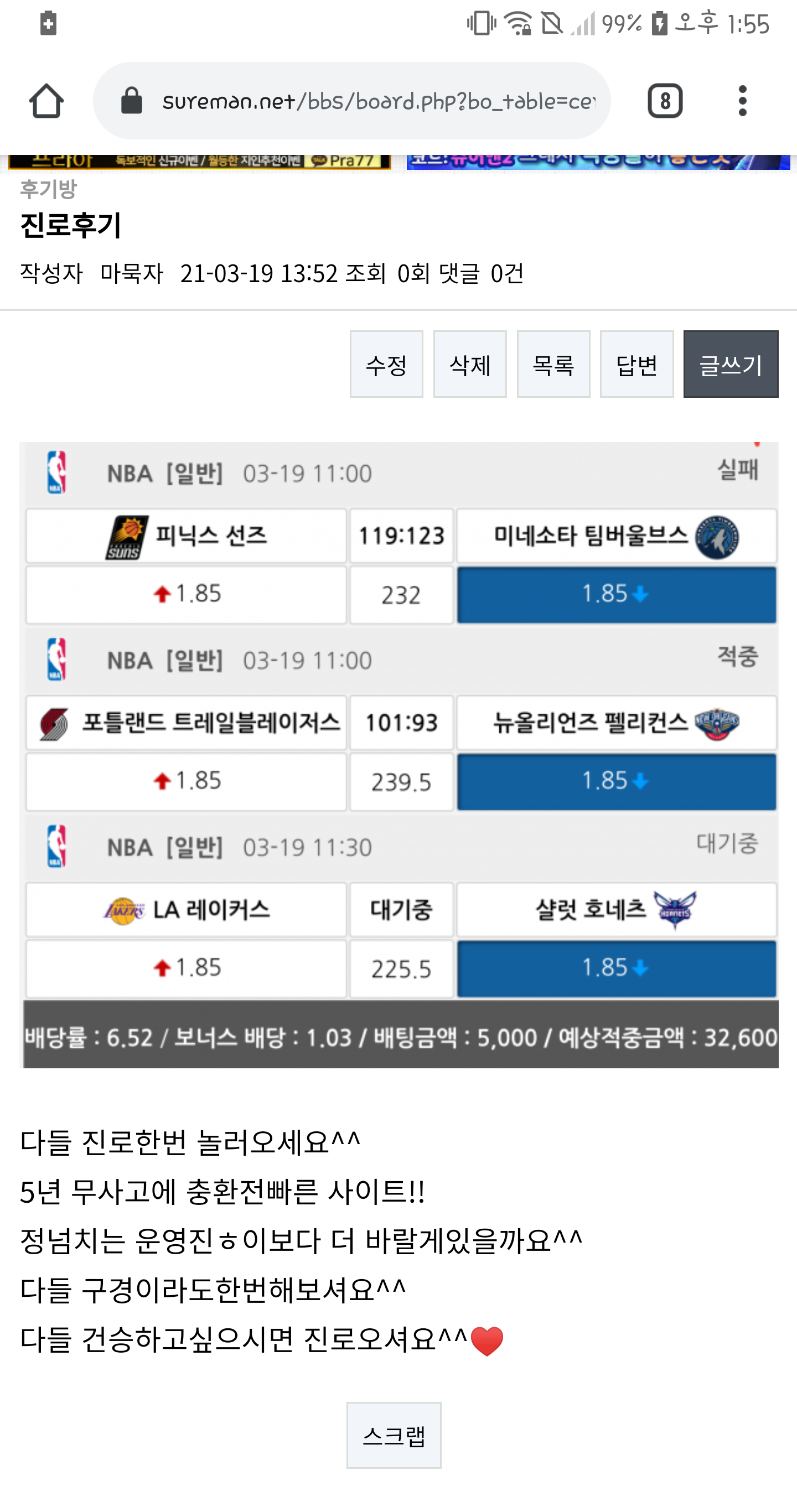Reply using the 답변 button
Viewport: 797px width, 1512px height.
pos(636,365)
